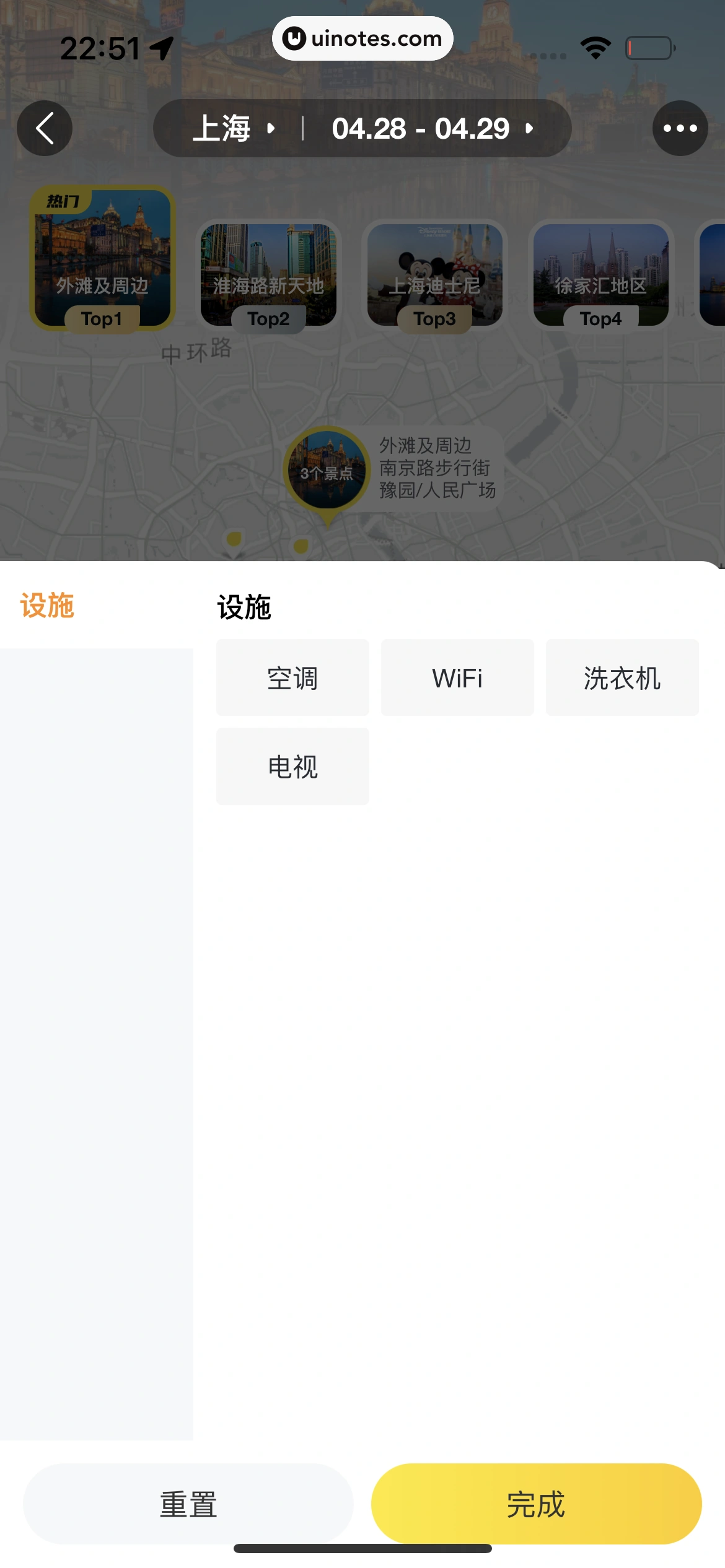Choose the WiFi facility filter
Screen dimensions: 725x1568
click(x=457, y=678)
